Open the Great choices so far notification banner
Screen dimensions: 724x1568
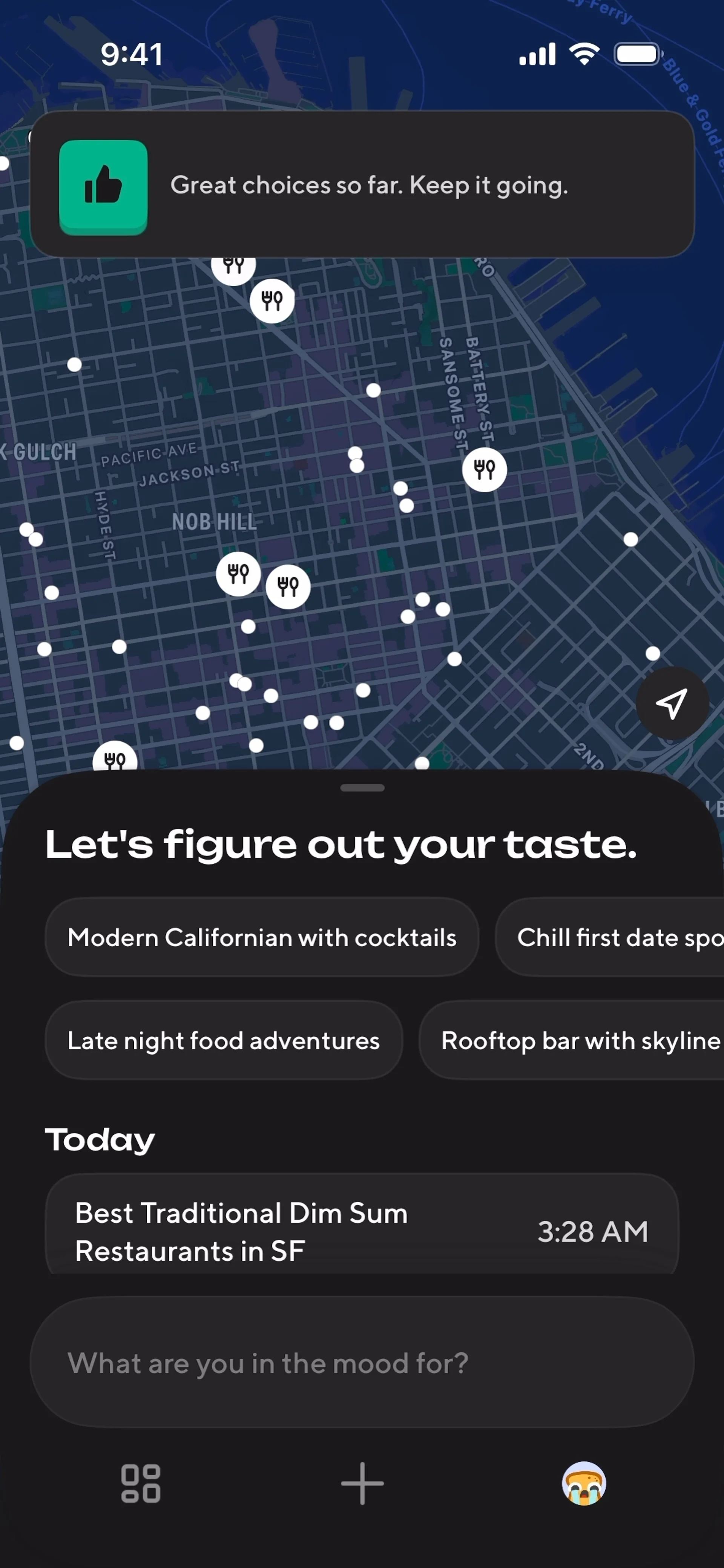pyautogui.click(x=362, y=185)
